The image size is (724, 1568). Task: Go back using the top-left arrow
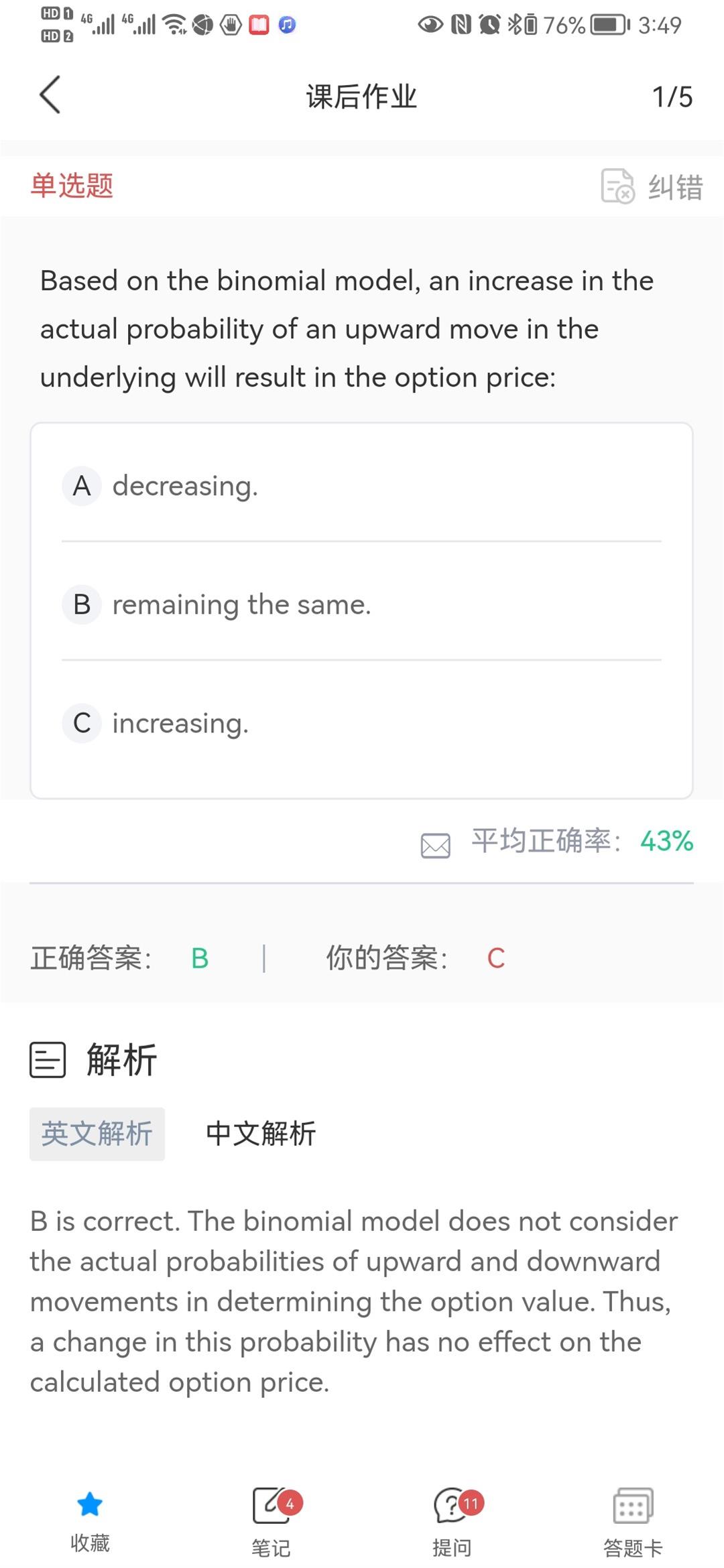point(50,95)
